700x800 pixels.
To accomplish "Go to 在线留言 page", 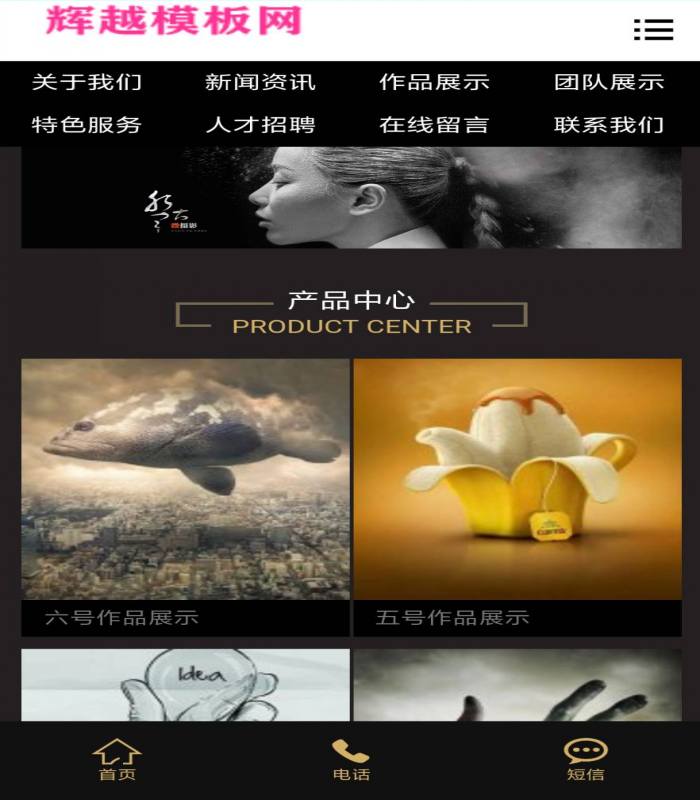I will [434, 125].
